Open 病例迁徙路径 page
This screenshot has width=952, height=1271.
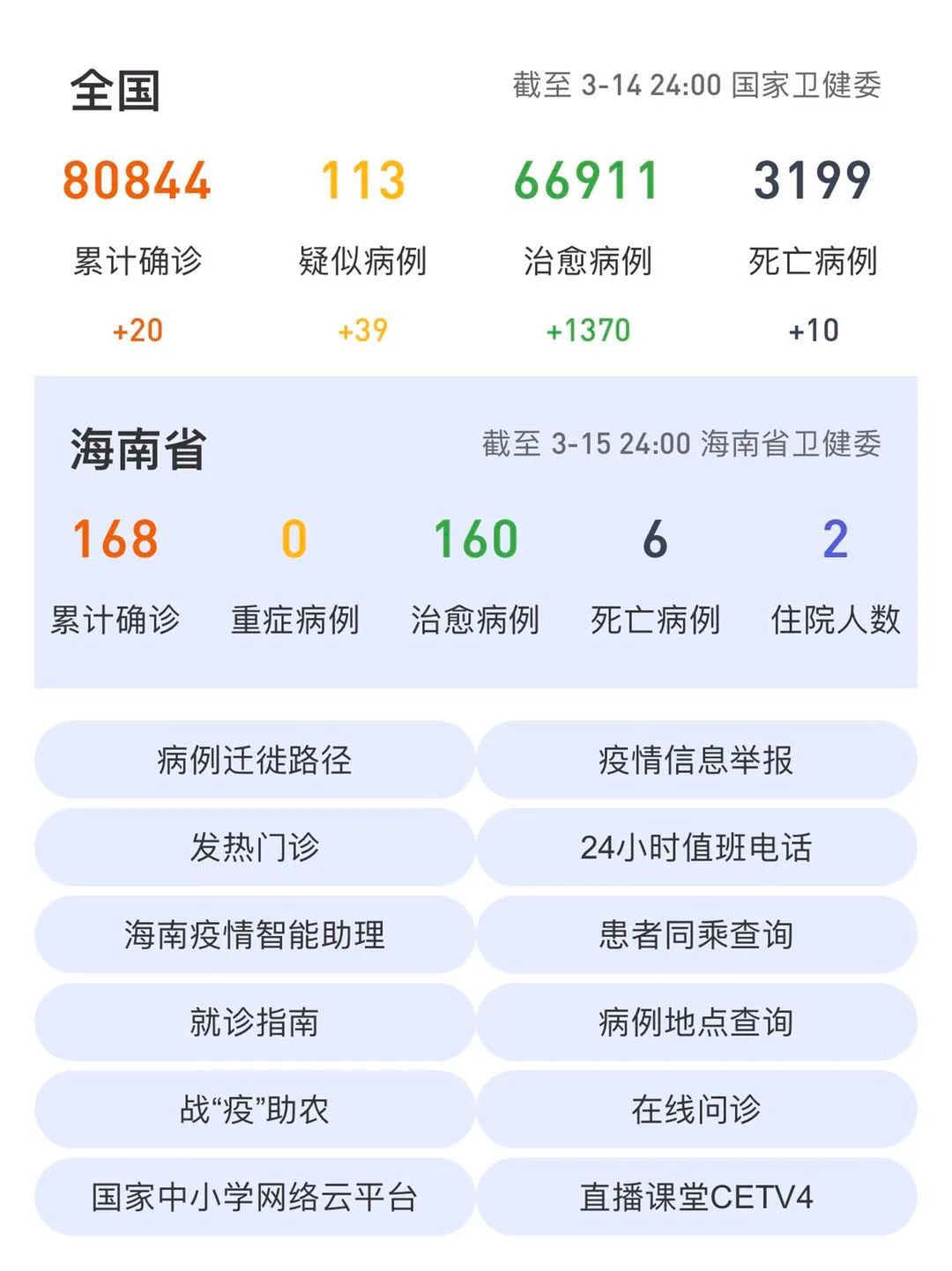click(255, 760)
